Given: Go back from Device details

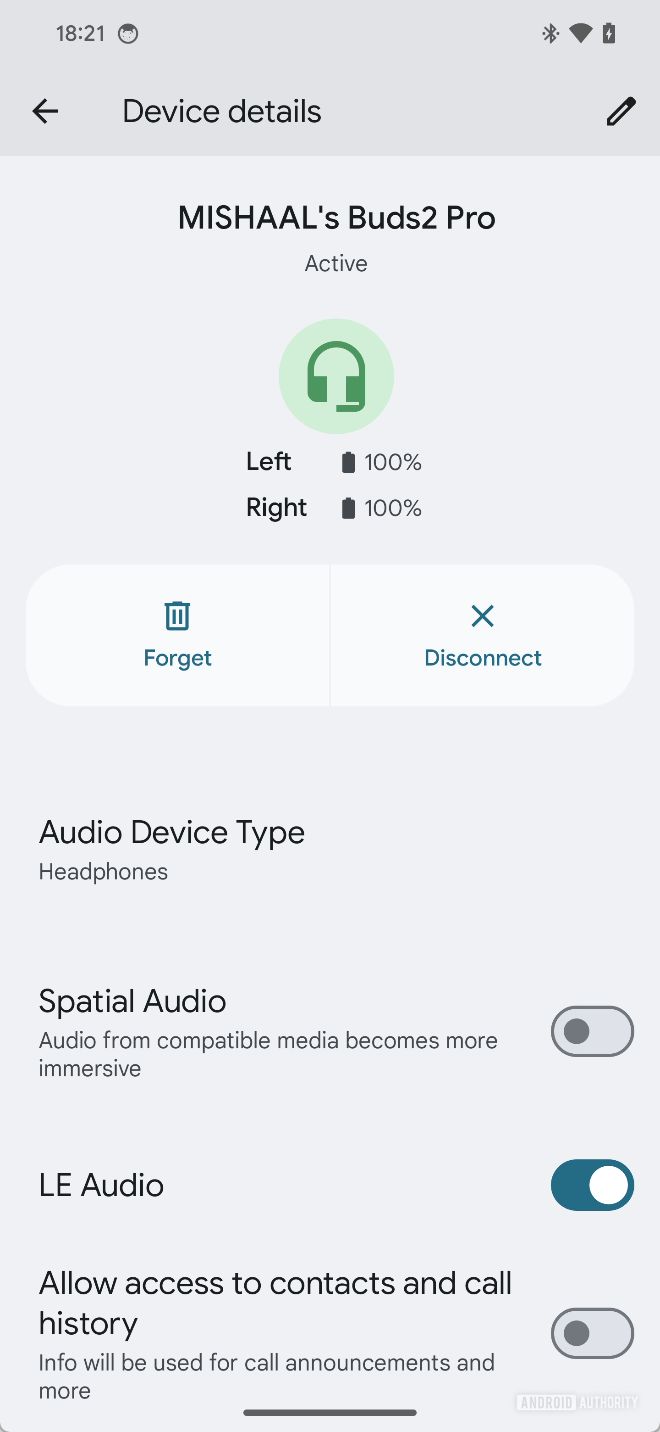Looking at the screenshot, I should point(45,111).
